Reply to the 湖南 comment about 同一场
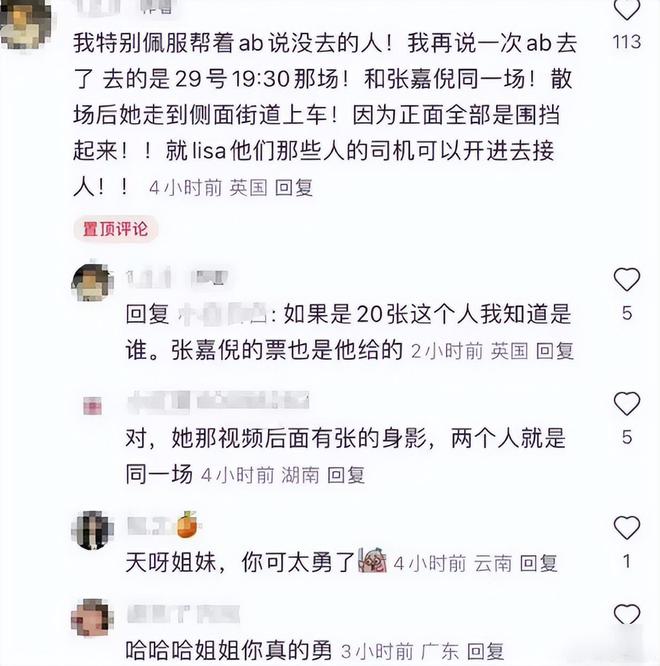 coord(347,475)
